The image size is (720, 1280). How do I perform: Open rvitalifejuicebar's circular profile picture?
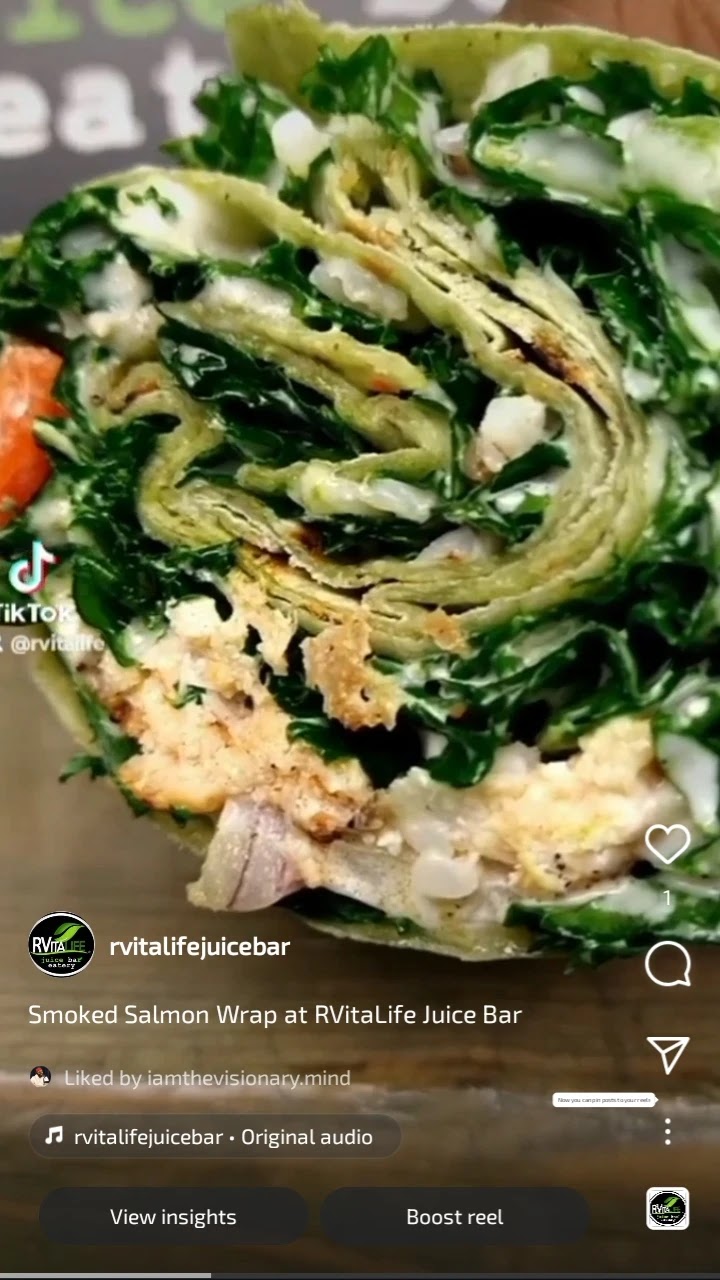coord(63,946)
